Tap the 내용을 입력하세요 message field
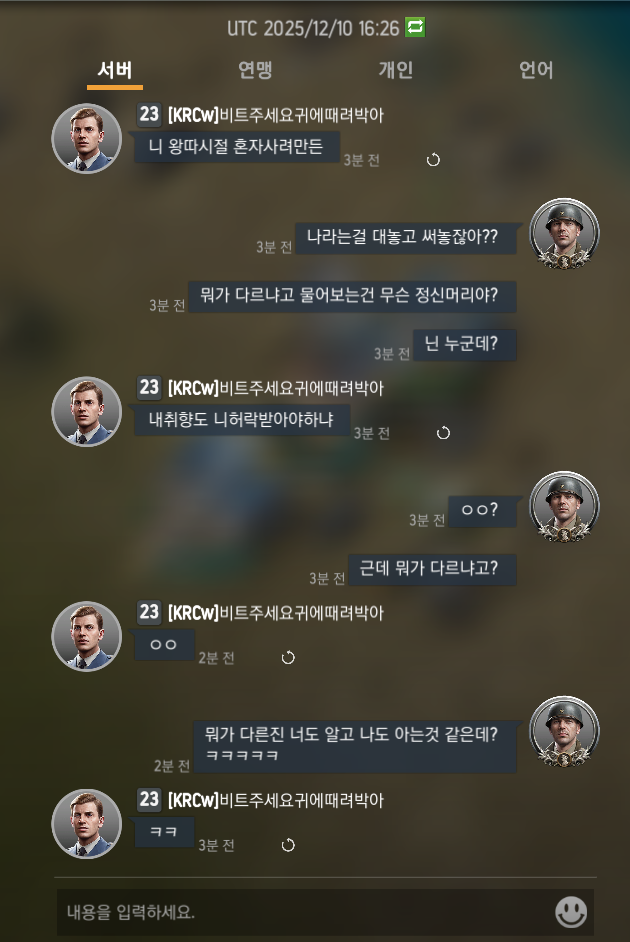Viewport: 630px width, 942px height. [300, 912]
